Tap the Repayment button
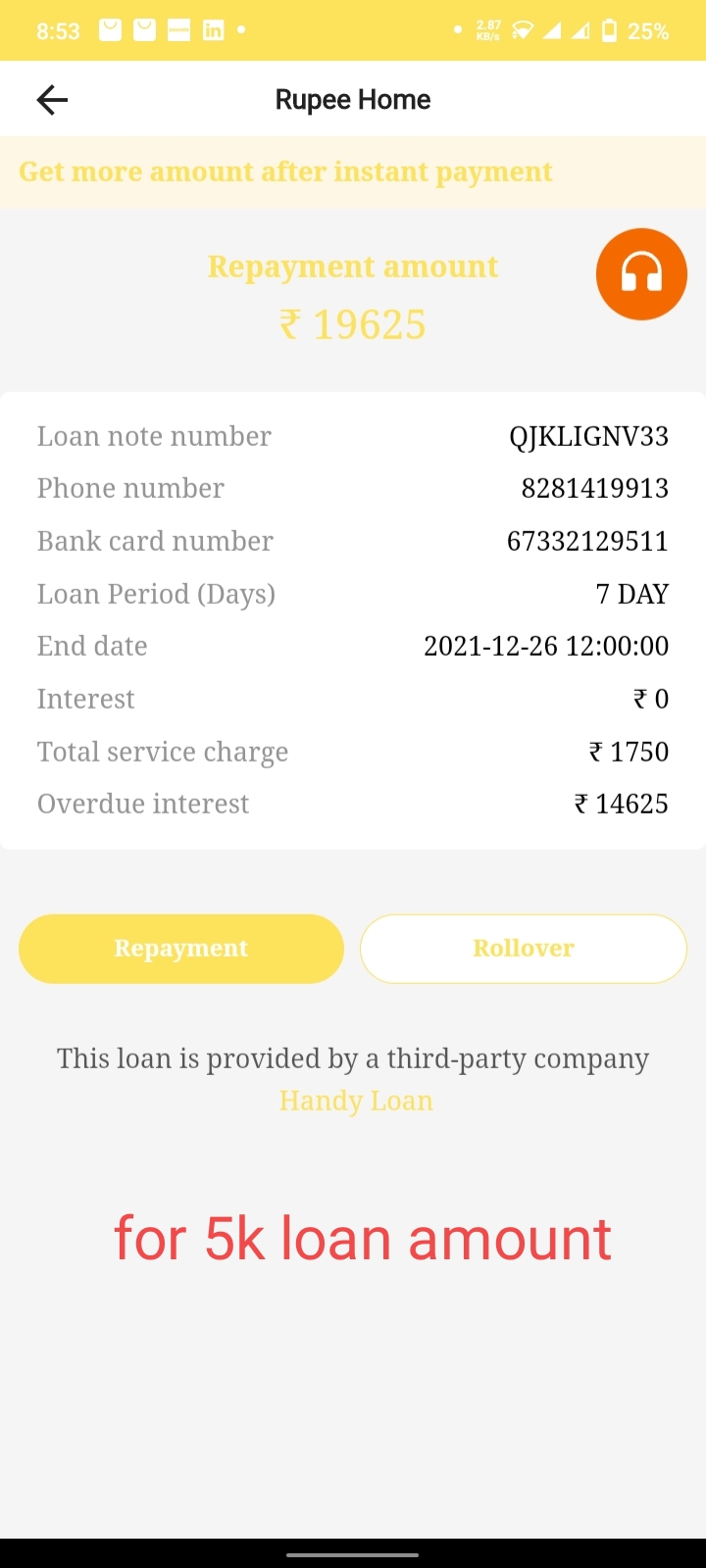Image resolution: width=706 pixels, height=1568 pixels. [x=181, y=949]
